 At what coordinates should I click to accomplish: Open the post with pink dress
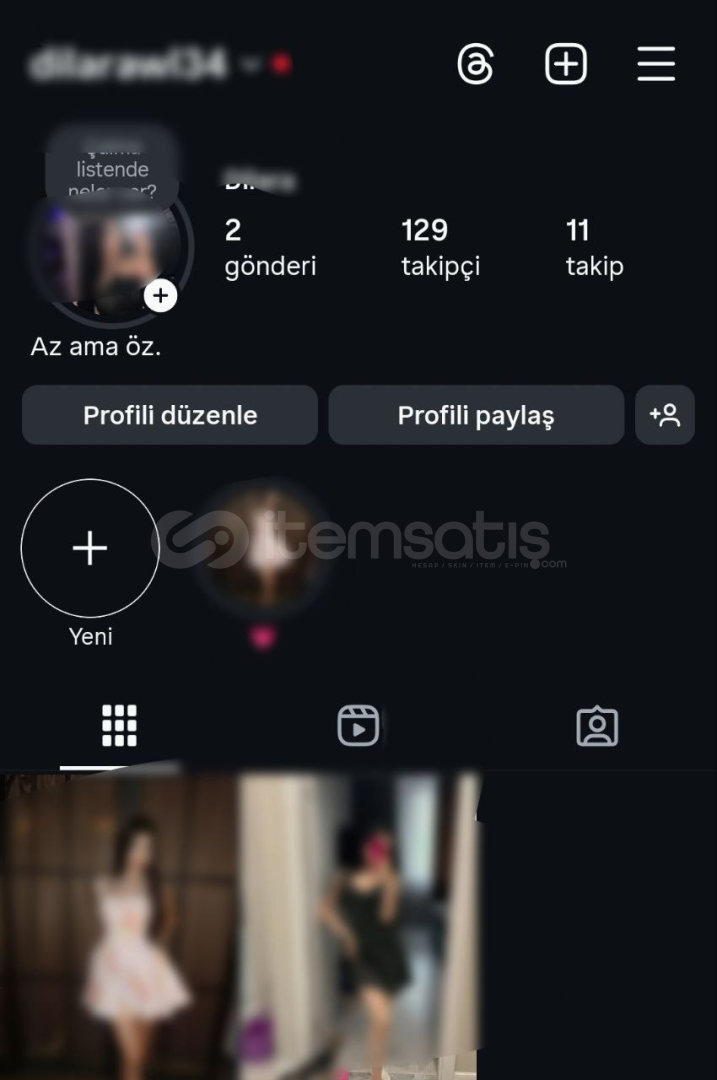pos(119,925)
